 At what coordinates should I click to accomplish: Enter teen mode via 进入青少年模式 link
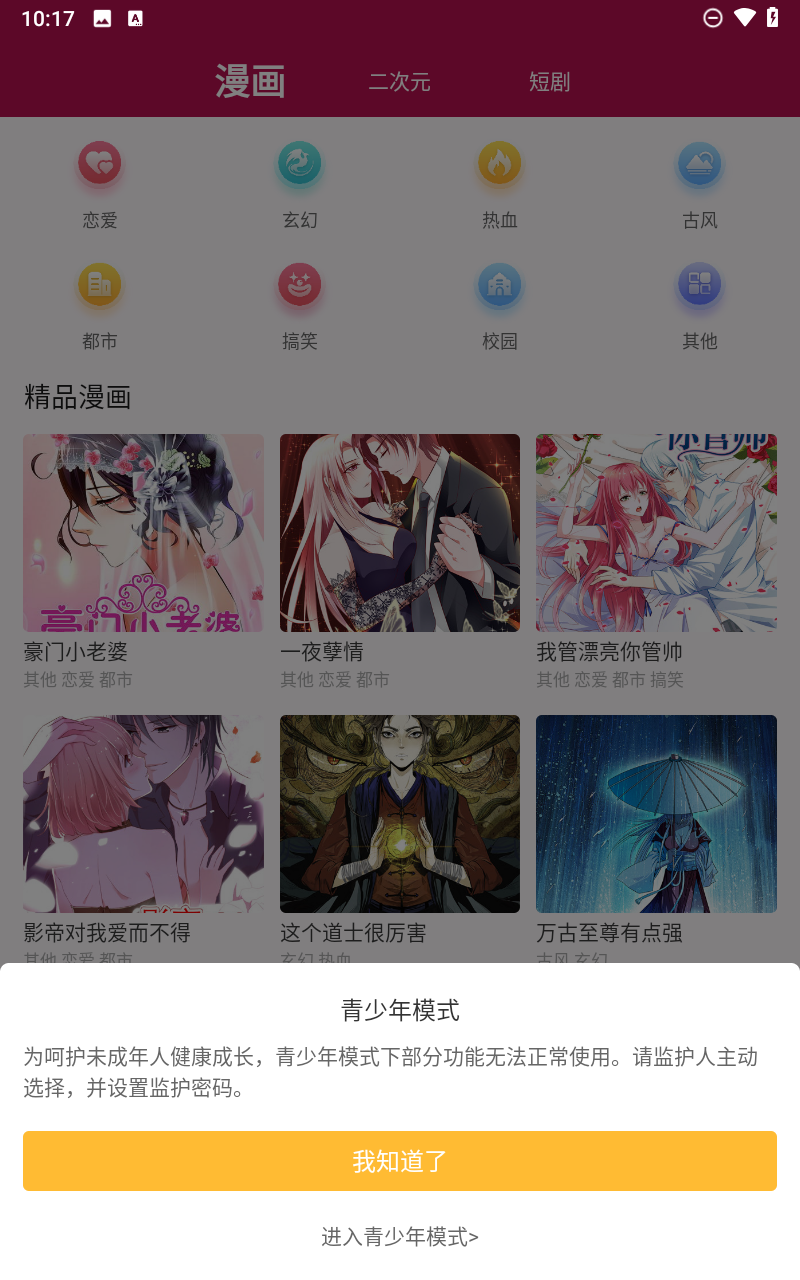[x=400, y=1237]
